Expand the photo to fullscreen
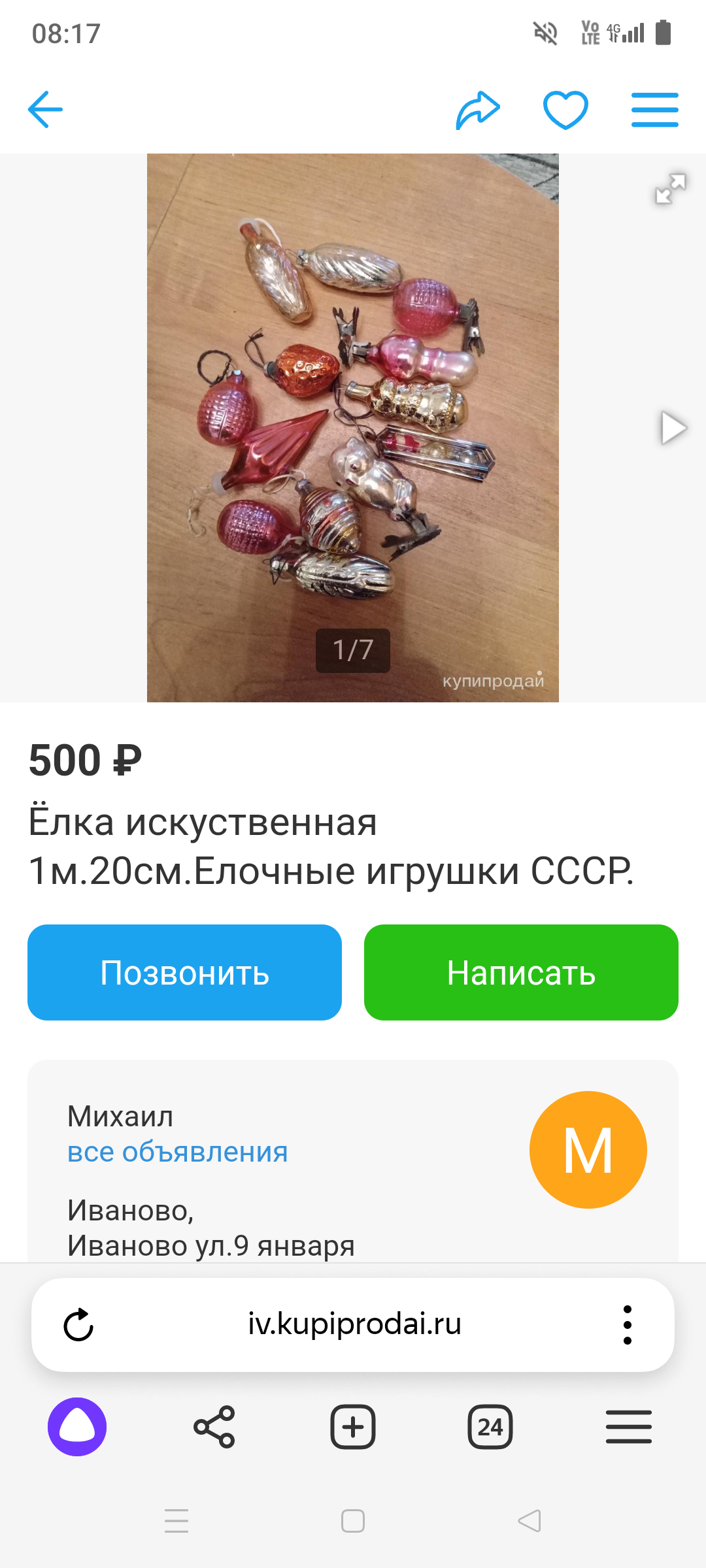 (671, 189)
